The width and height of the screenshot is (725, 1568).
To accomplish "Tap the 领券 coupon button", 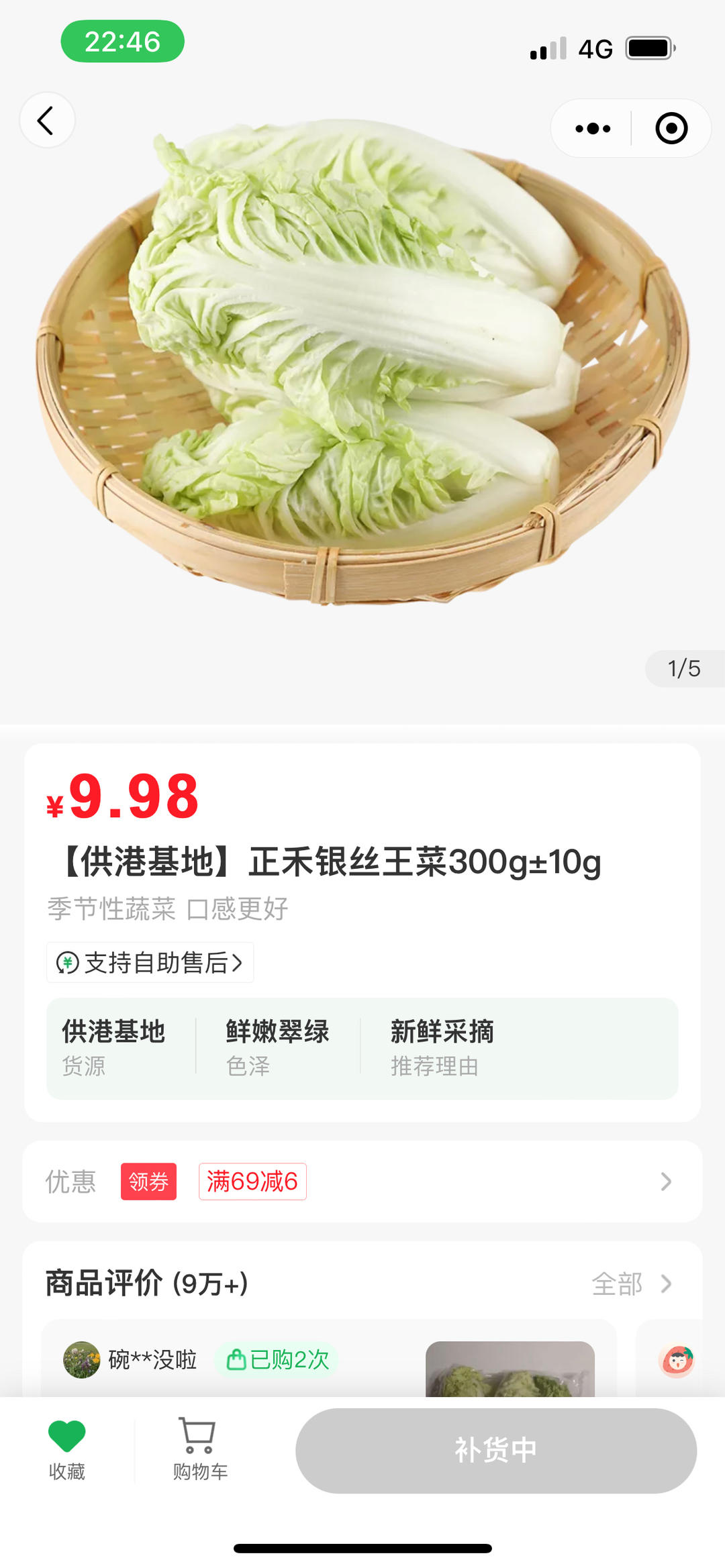I will coord(148,1182).
